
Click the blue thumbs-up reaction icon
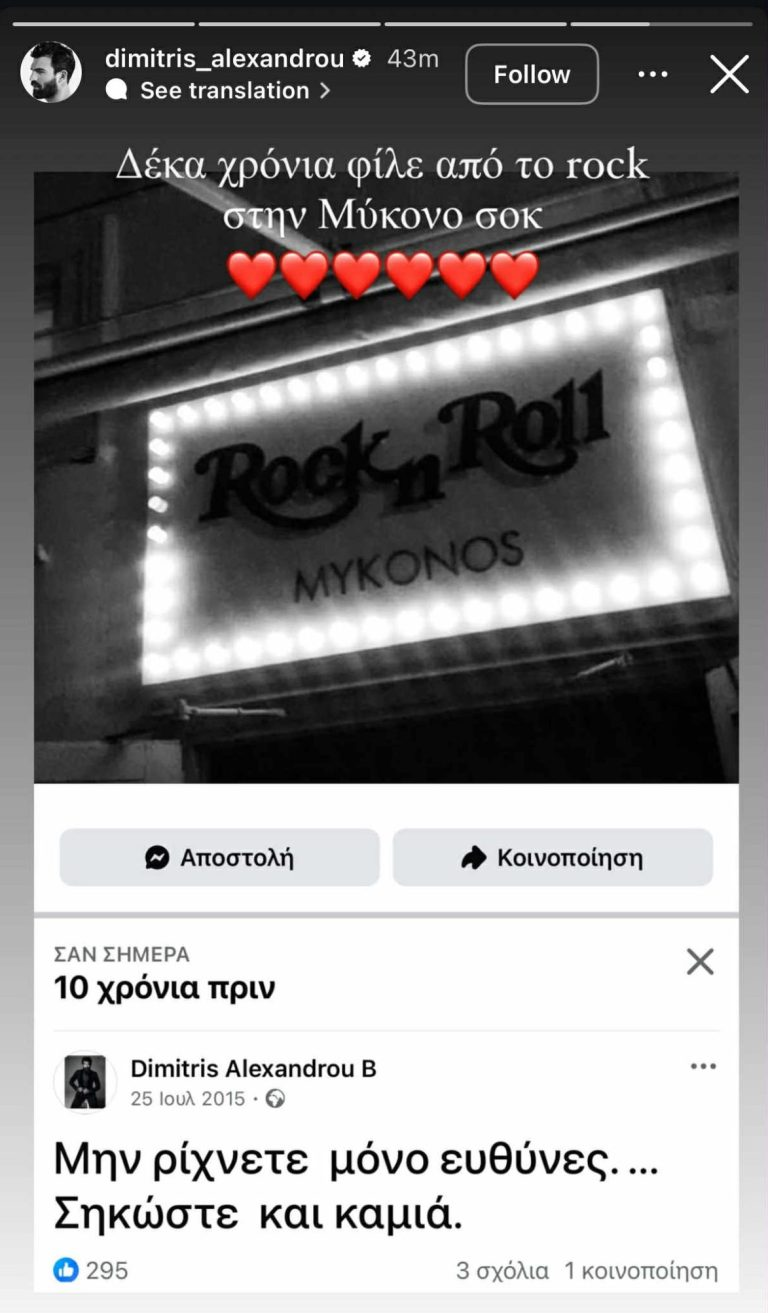click(x=67, y=1270)
